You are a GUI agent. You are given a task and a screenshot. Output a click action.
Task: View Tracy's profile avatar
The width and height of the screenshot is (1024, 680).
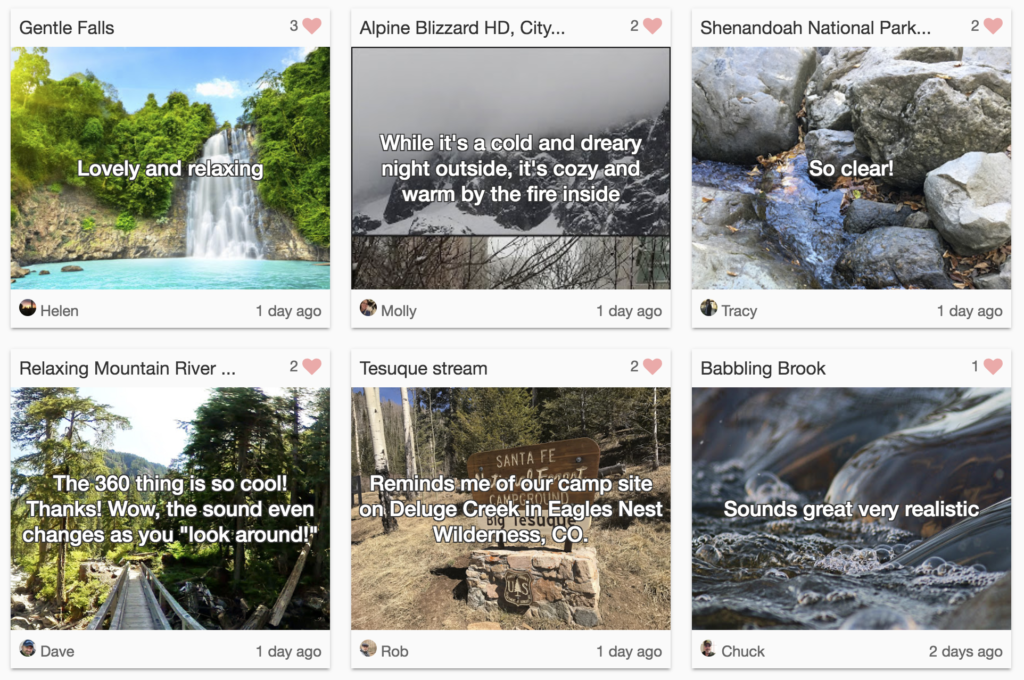coord(709,308)
